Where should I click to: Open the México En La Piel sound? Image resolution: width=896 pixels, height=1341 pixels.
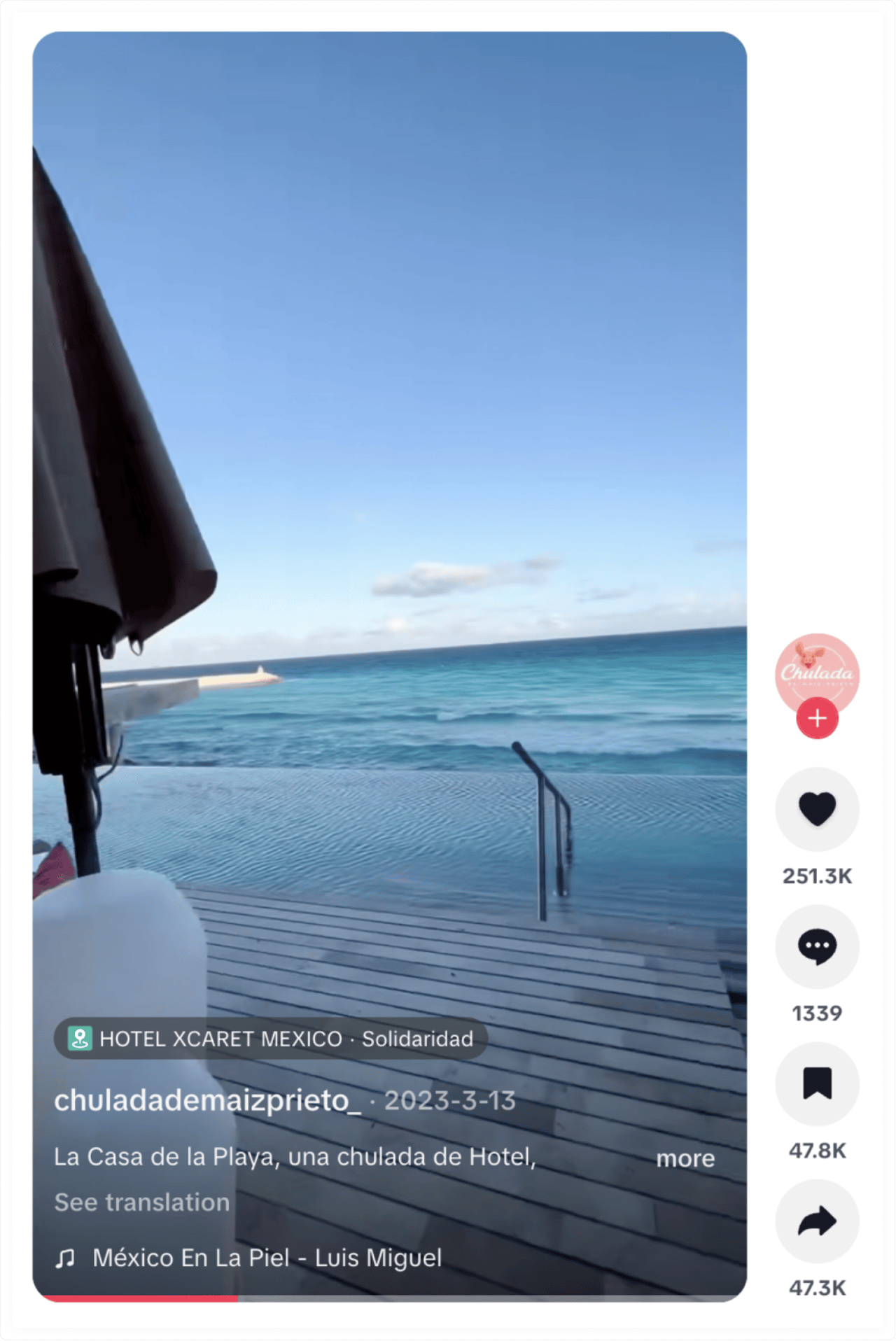[267, 1258]
